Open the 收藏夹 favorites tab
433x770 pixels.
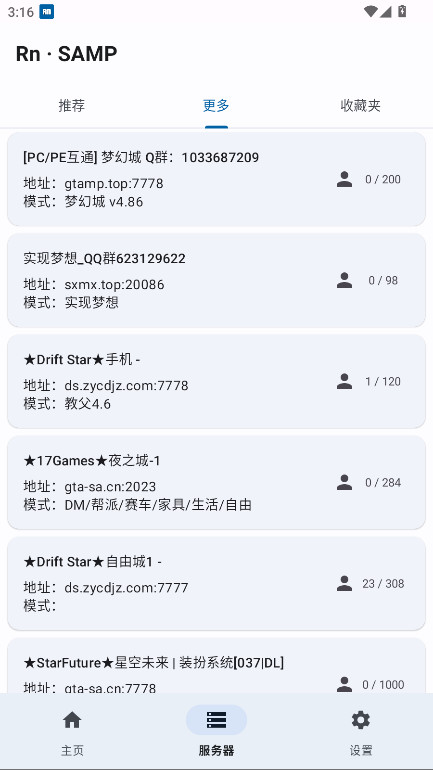click(360, 106)
